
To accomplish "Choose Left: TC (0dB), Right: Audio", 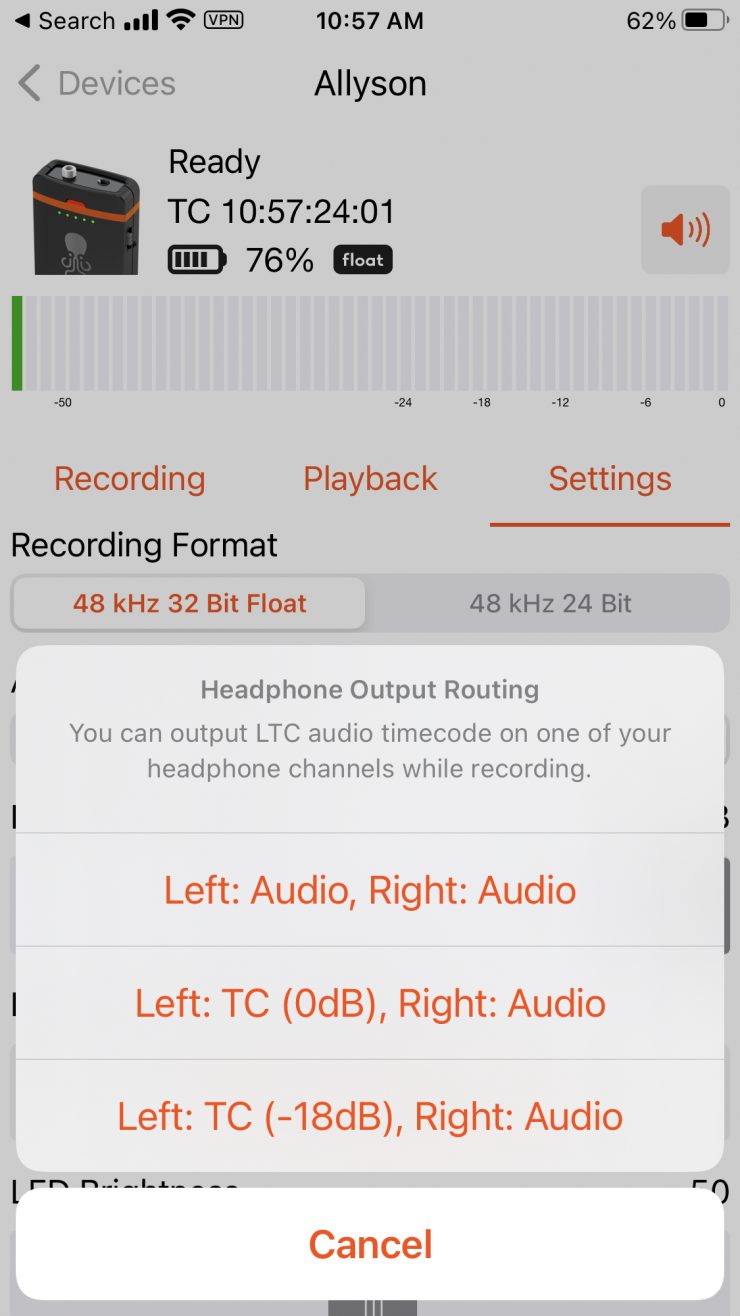I will (x=370, y=1003).
